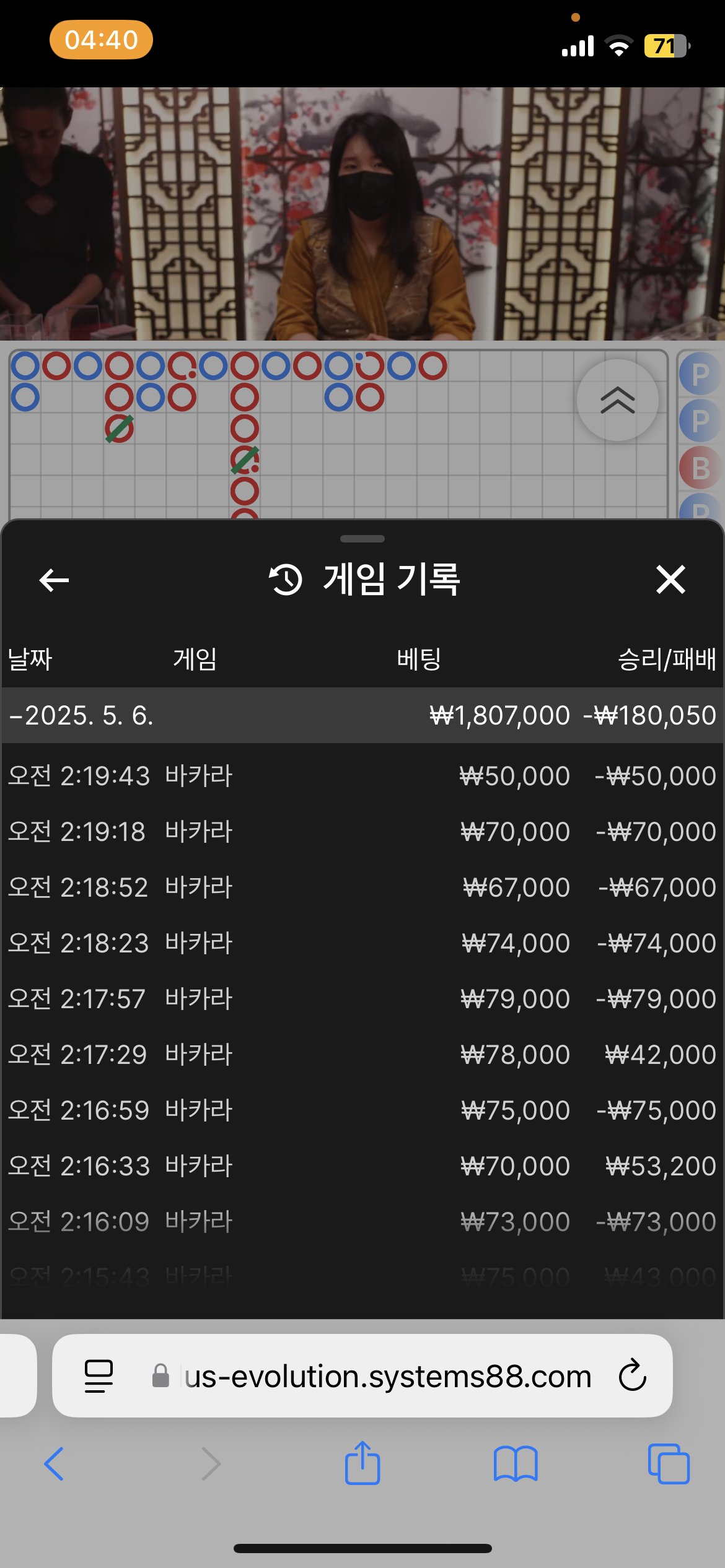
Task: Open the 오전 2:18:52 바카라 record
Action: click(x=362, y=887)
